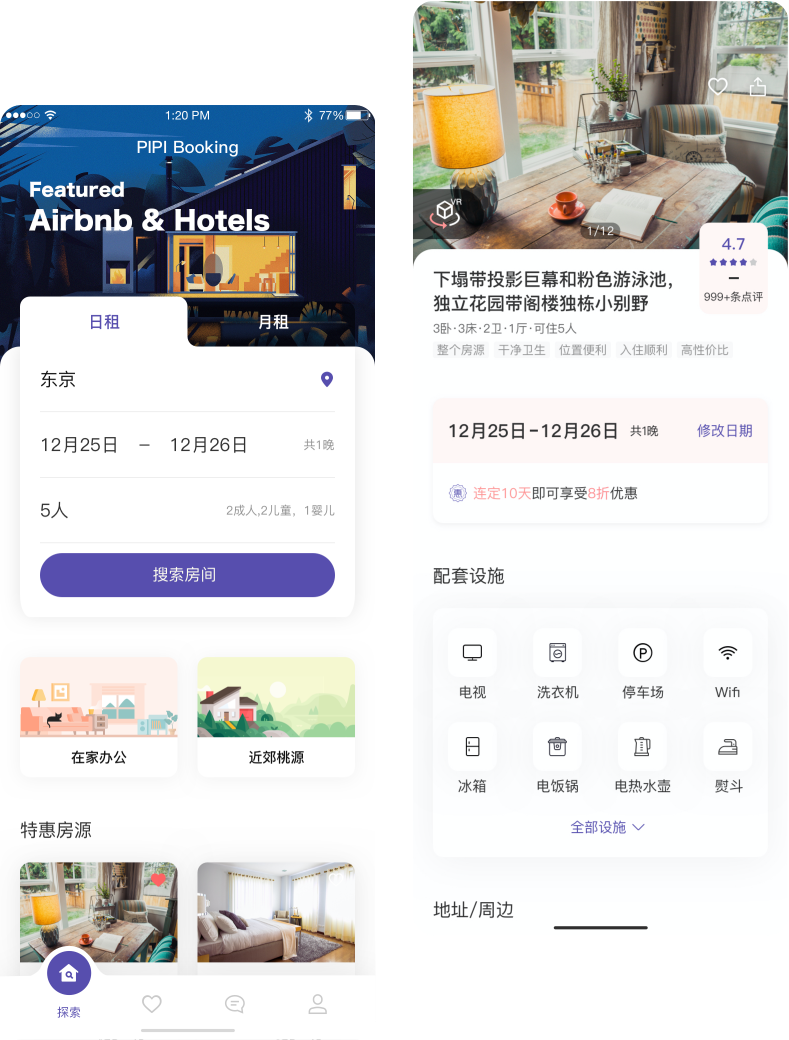Screen dimensions: 789x1040
Task: Tap the 搜索房间 button
Action: click(187, 575)
